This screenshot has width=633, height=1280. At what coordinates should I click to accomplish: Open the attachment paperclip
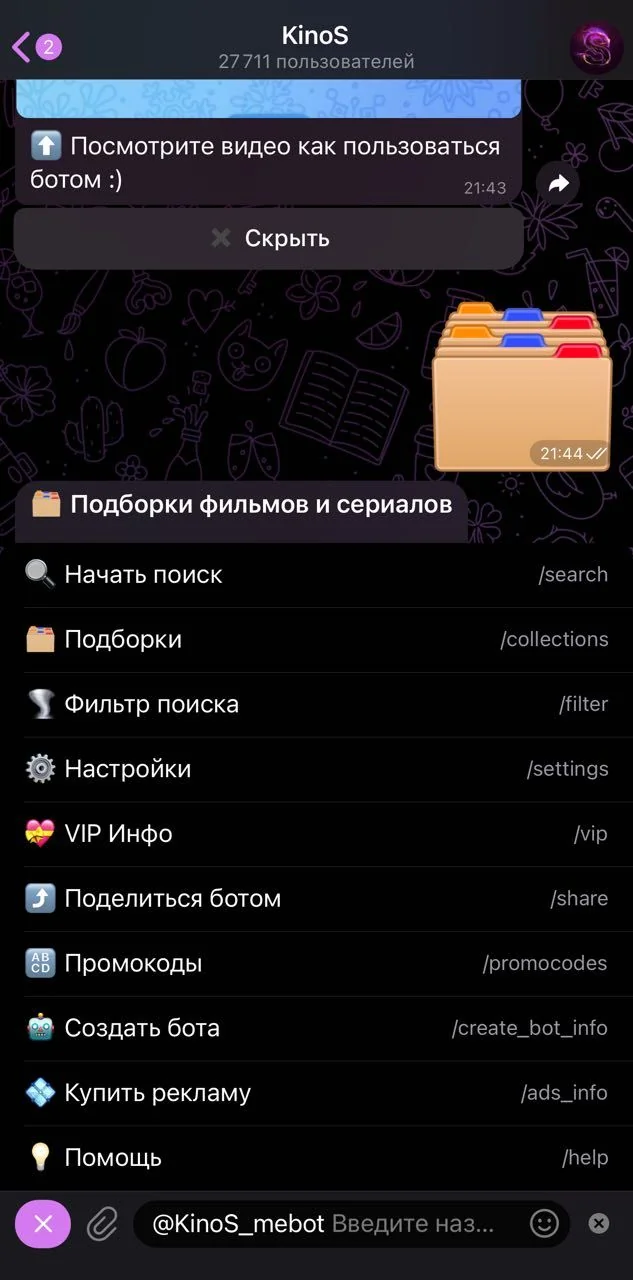(x=102, y=1224)
